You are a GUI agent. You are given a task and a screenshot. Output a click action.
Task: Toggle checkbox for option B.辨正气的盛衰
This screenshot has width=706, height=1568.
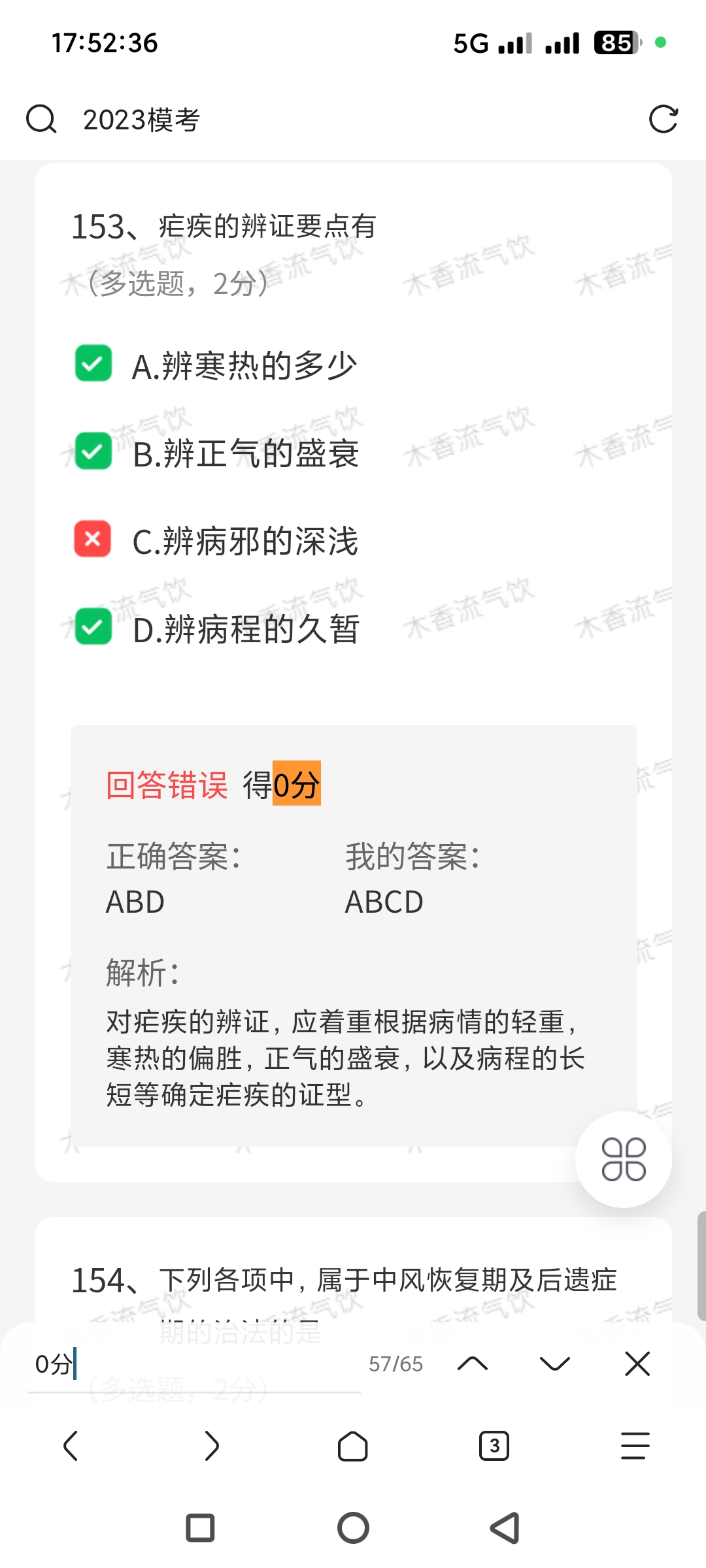pos(93,451)
